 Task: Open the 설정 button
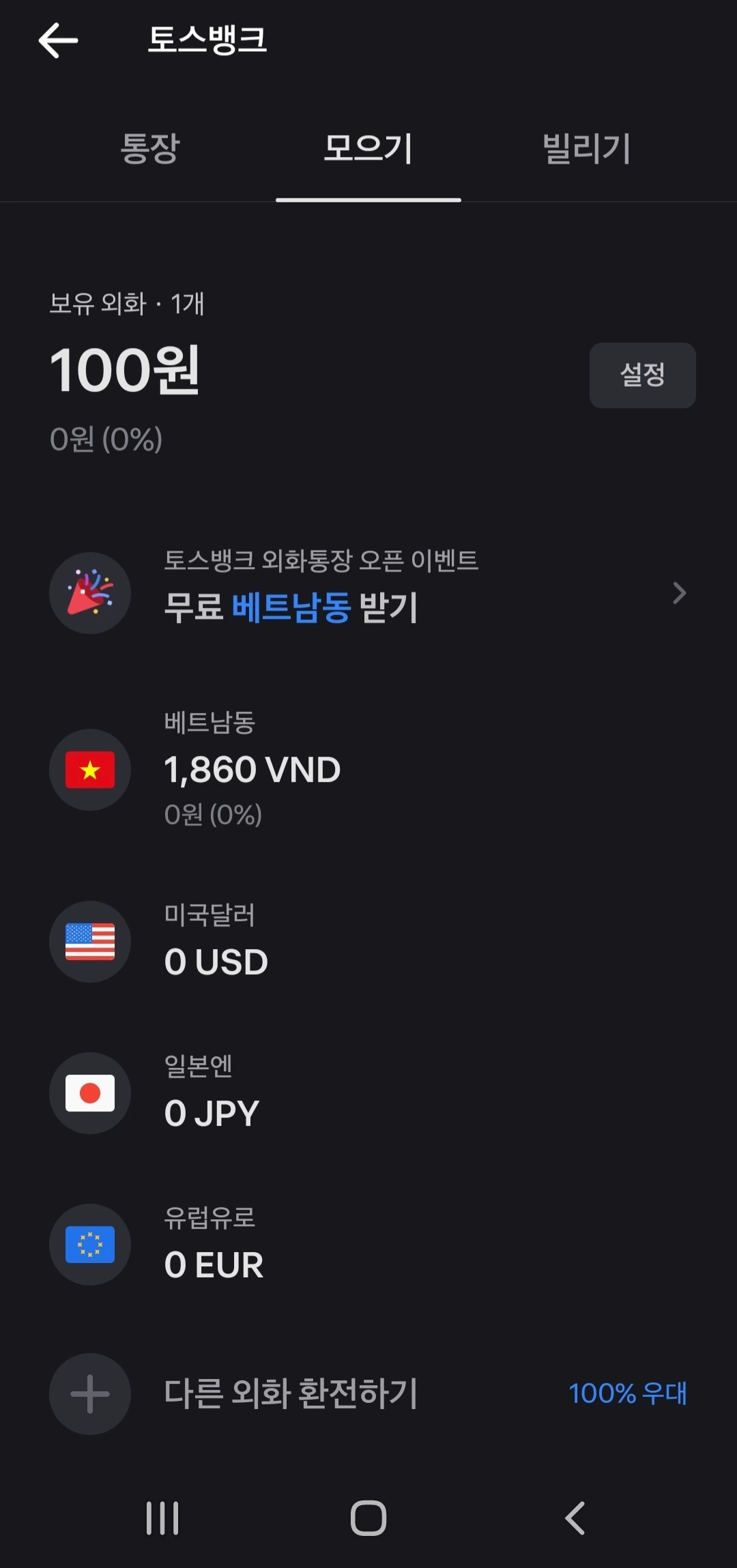[642, 375]
